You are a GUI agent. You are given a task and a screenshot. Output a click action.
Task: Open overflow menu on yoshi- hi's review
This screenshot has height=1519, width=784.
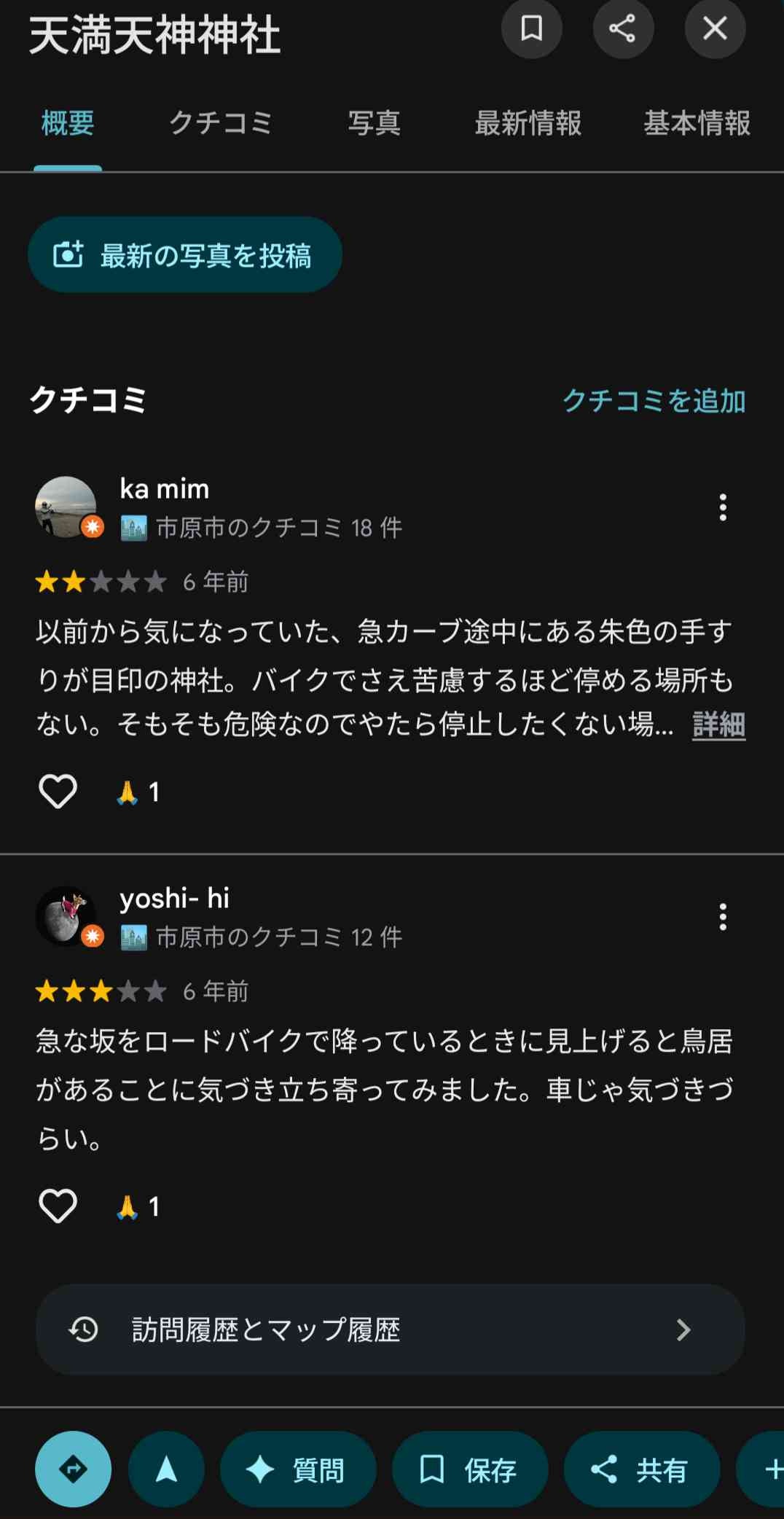tap(723, 917)
